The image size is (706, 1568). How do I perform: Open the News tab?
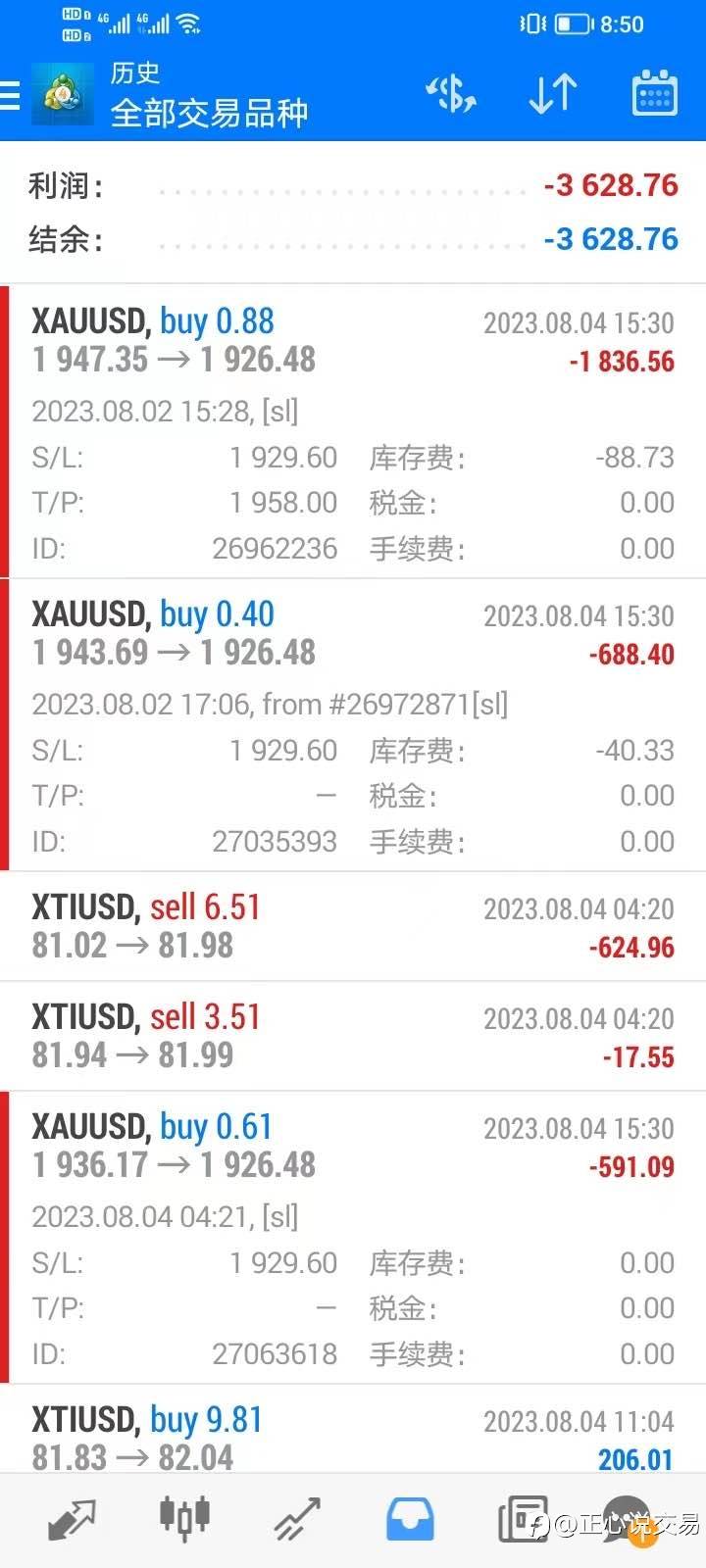(523, 1520)
